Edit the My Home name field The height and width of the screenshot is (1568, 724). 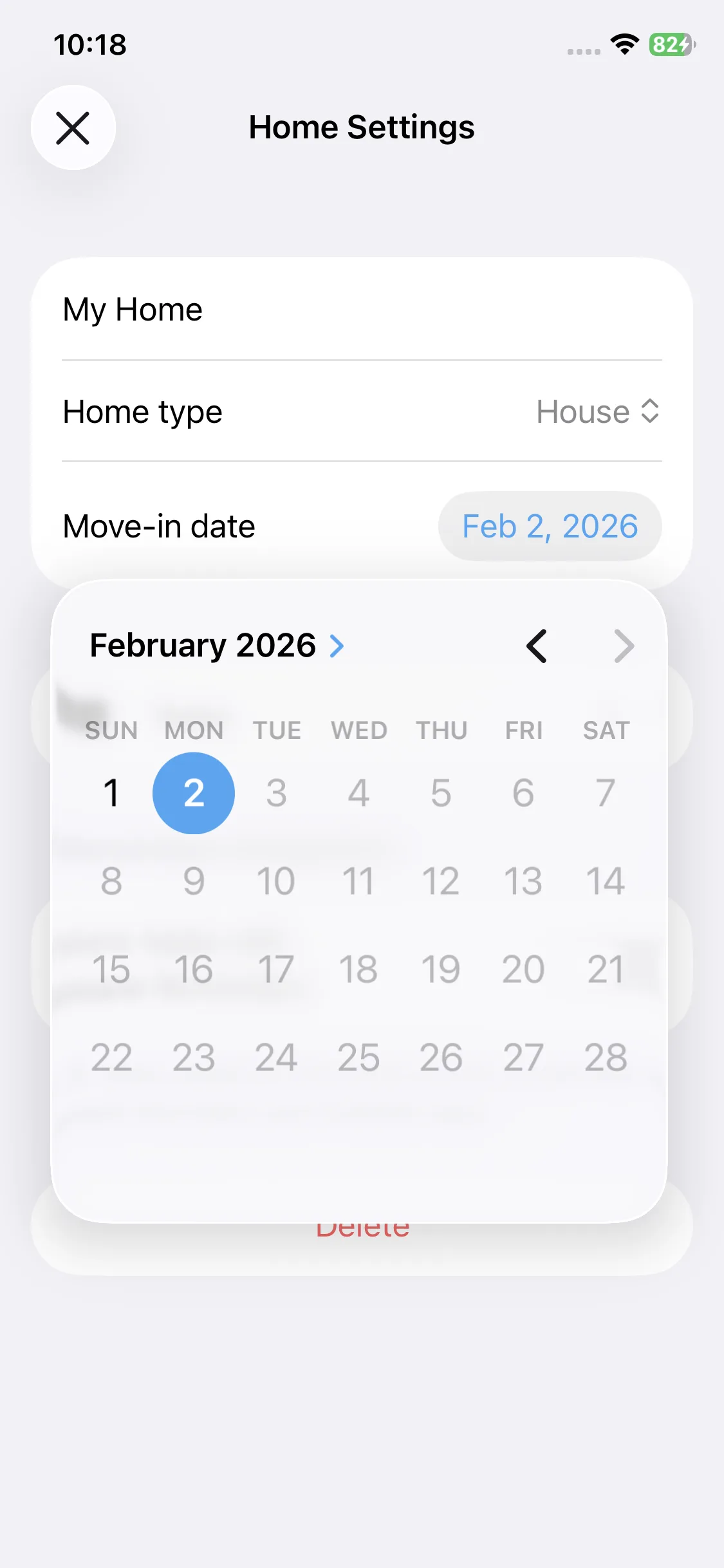pyautogui.click(x=360, y=310)
